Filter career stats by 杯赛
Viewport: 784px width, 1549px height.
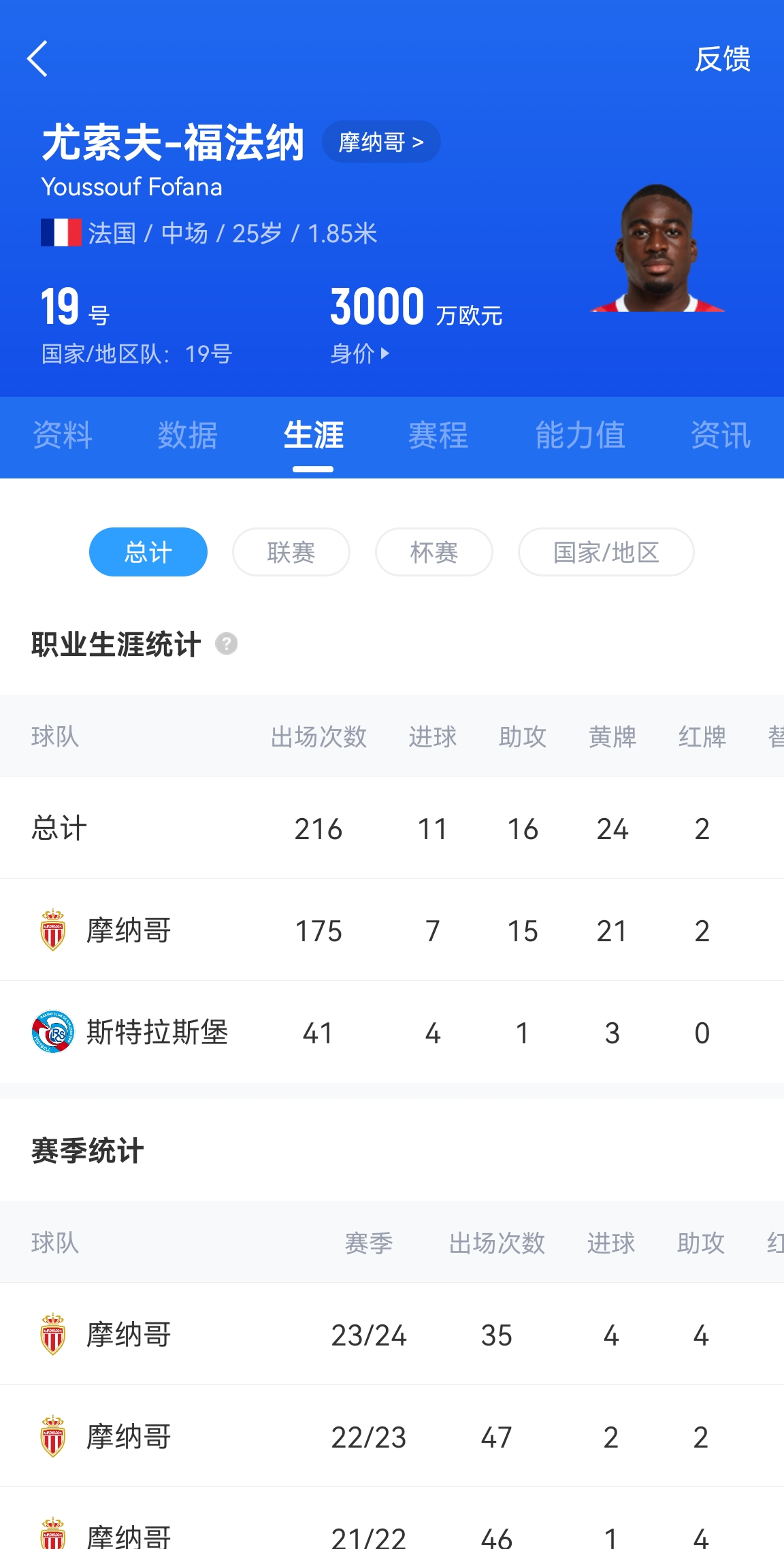434,552
